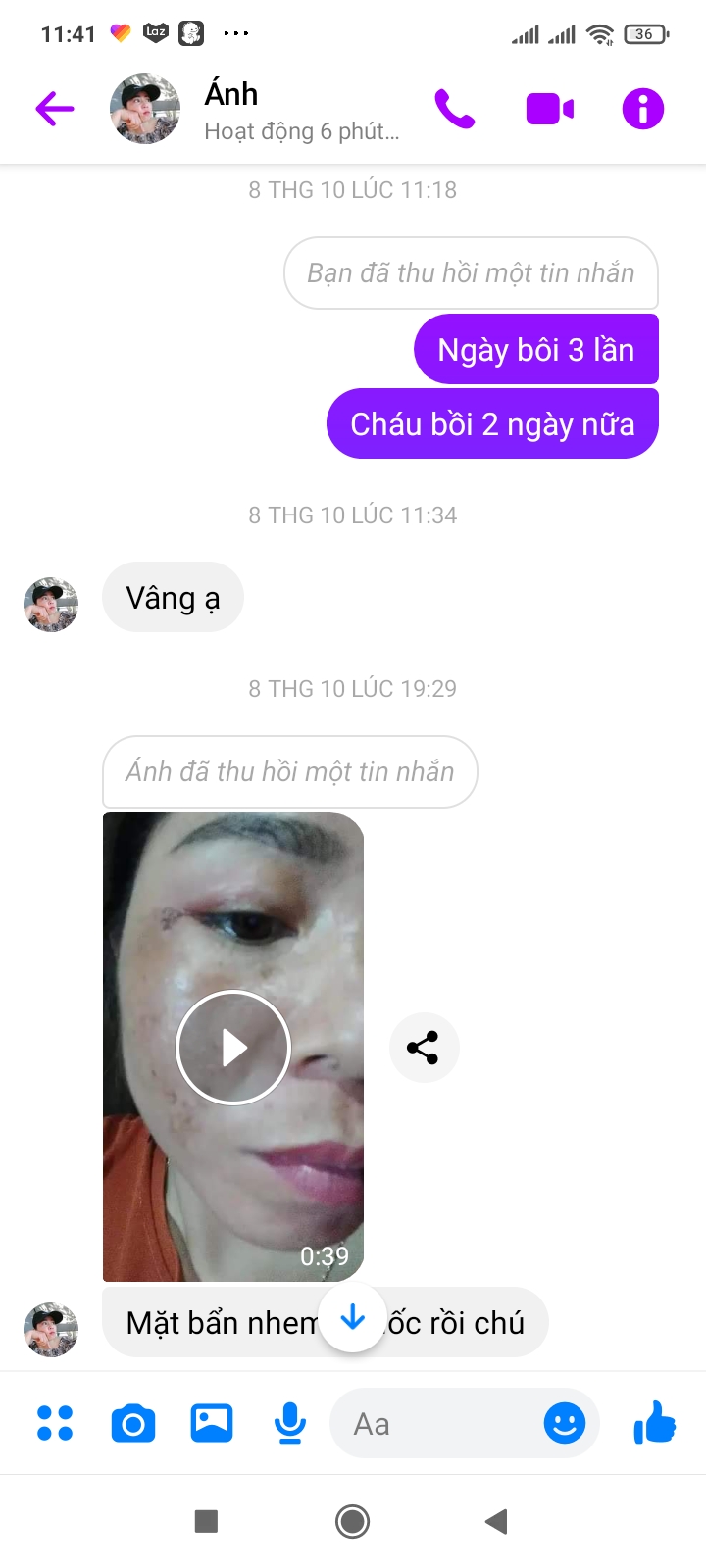This screenshot has height=1568, width=706.
Task: Play the 0:39 video message
Action: pos(233,1047)
